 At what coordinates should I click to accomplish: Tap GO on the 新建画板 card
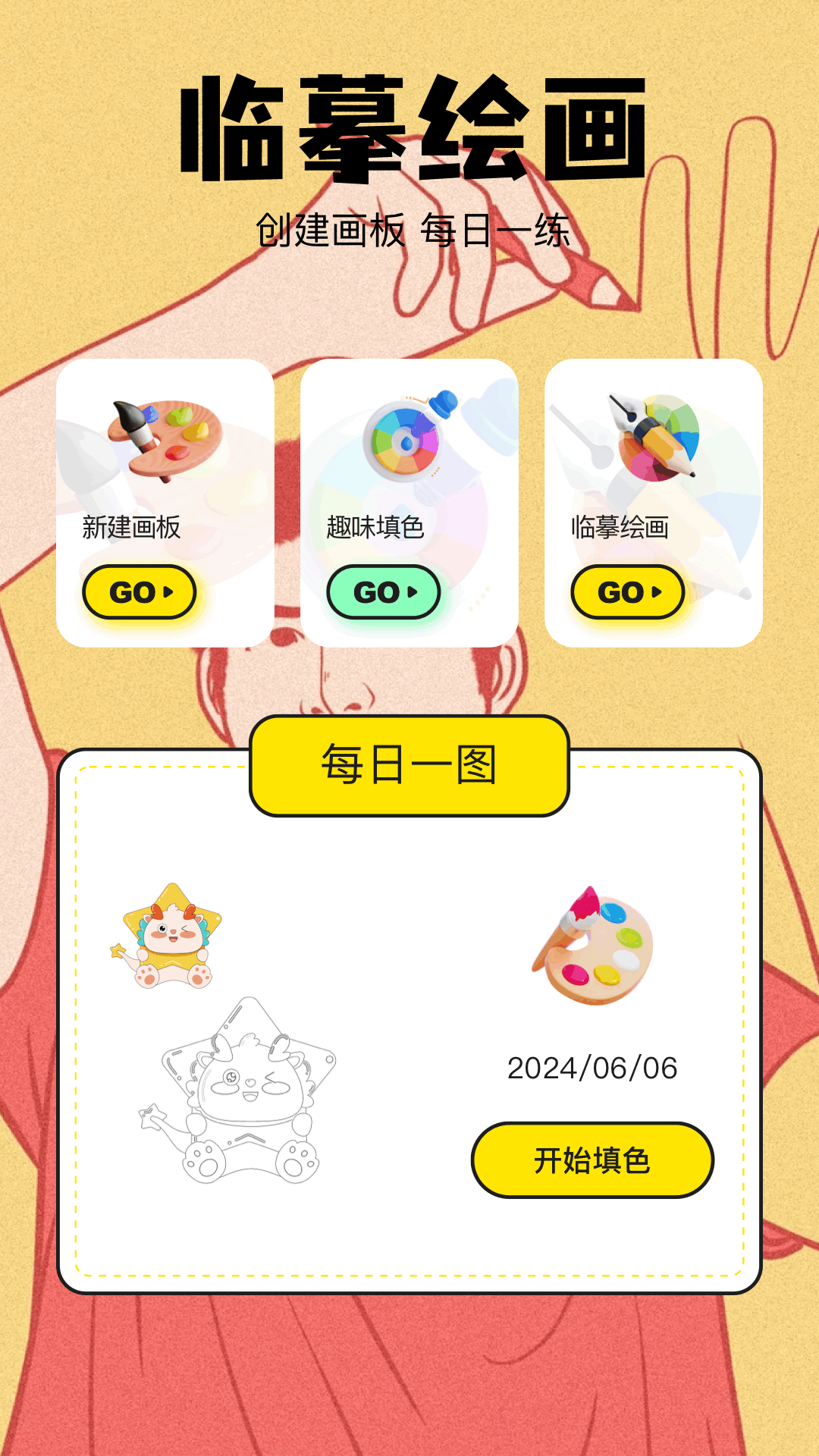coord(140,592)
